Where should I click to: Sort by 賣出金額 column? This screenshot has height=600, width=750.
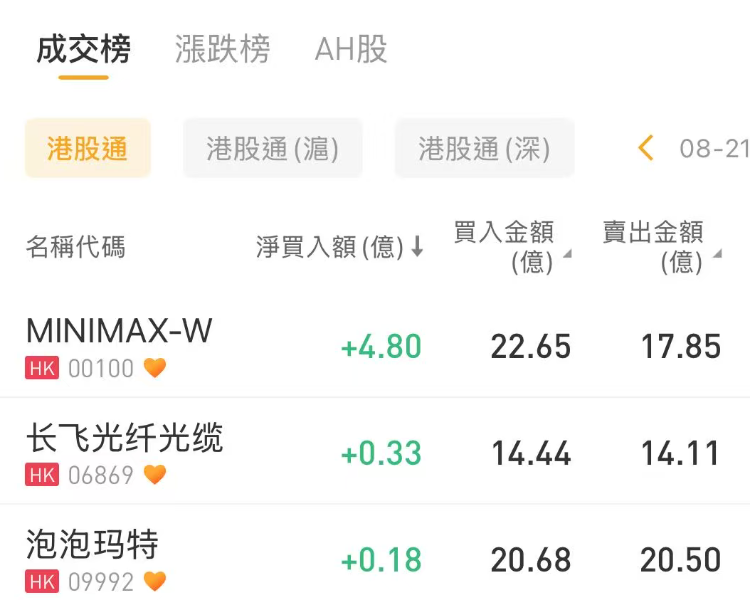[662, 247]
